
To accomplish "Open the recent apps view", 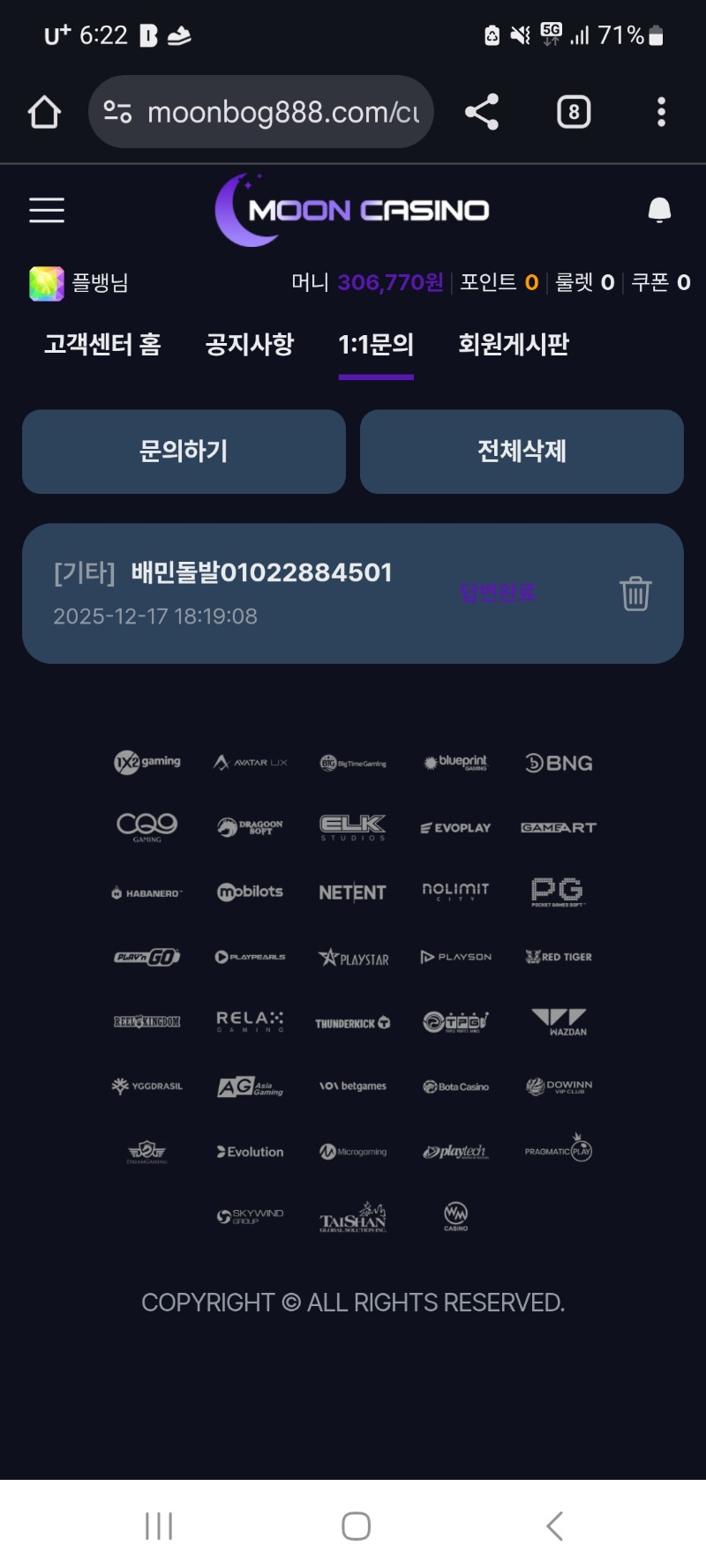I will [x=159, y=1526].
